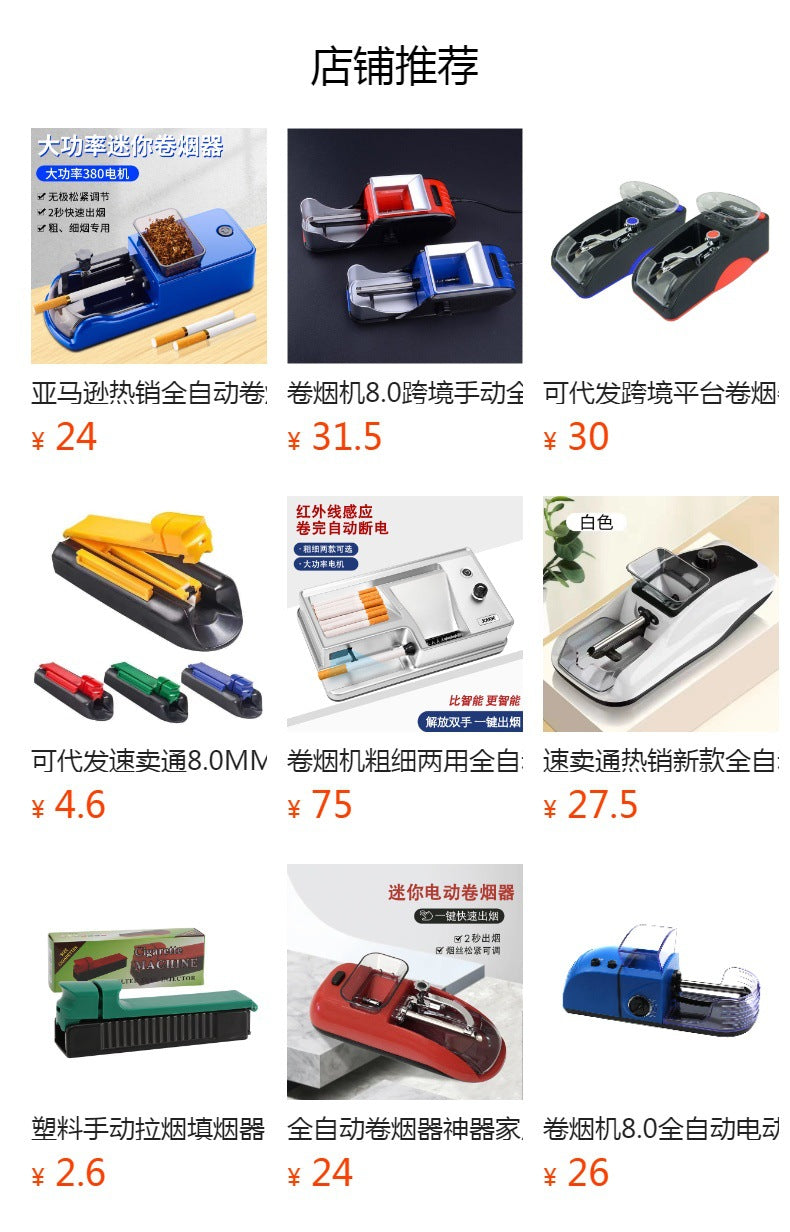
Task: Open 可代发跨境平台卷烟 item priced ¥30
Action: pyautogui.click(x=660, y=246)
